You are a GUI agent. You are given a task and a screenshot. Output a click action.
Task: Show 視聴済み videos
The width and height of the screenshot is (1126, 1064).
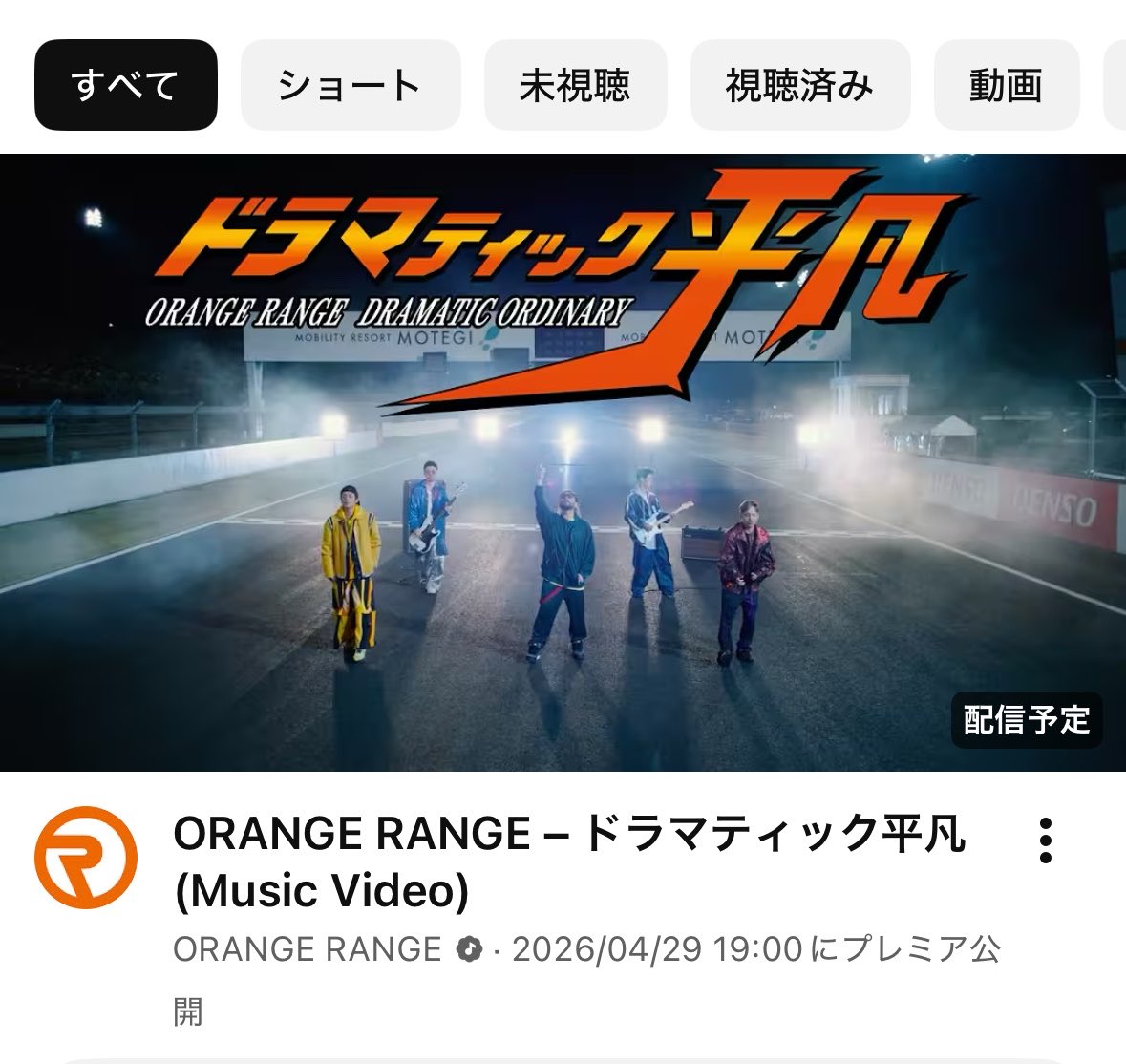point(799,85)
